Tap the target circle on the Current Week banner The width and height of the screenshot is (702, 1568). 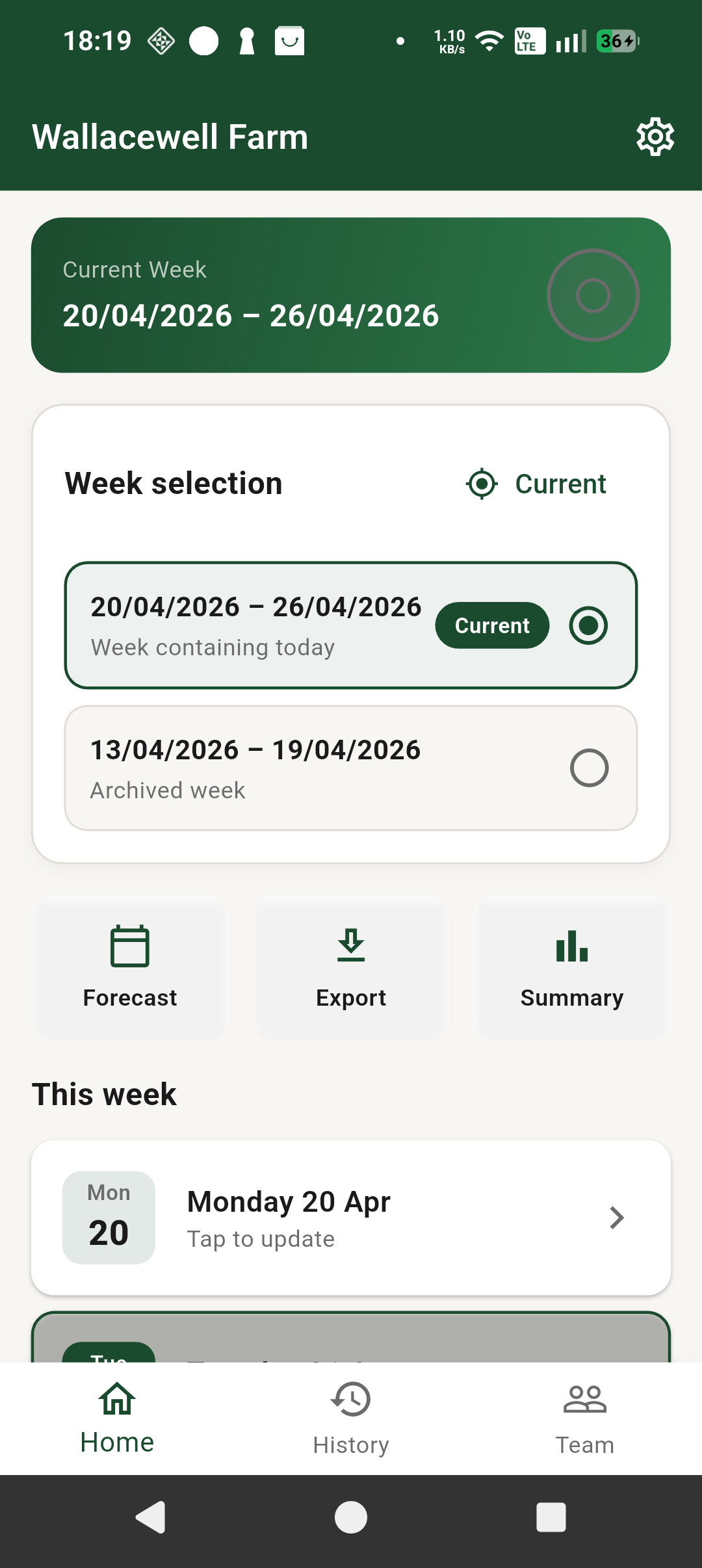[592, 294]
